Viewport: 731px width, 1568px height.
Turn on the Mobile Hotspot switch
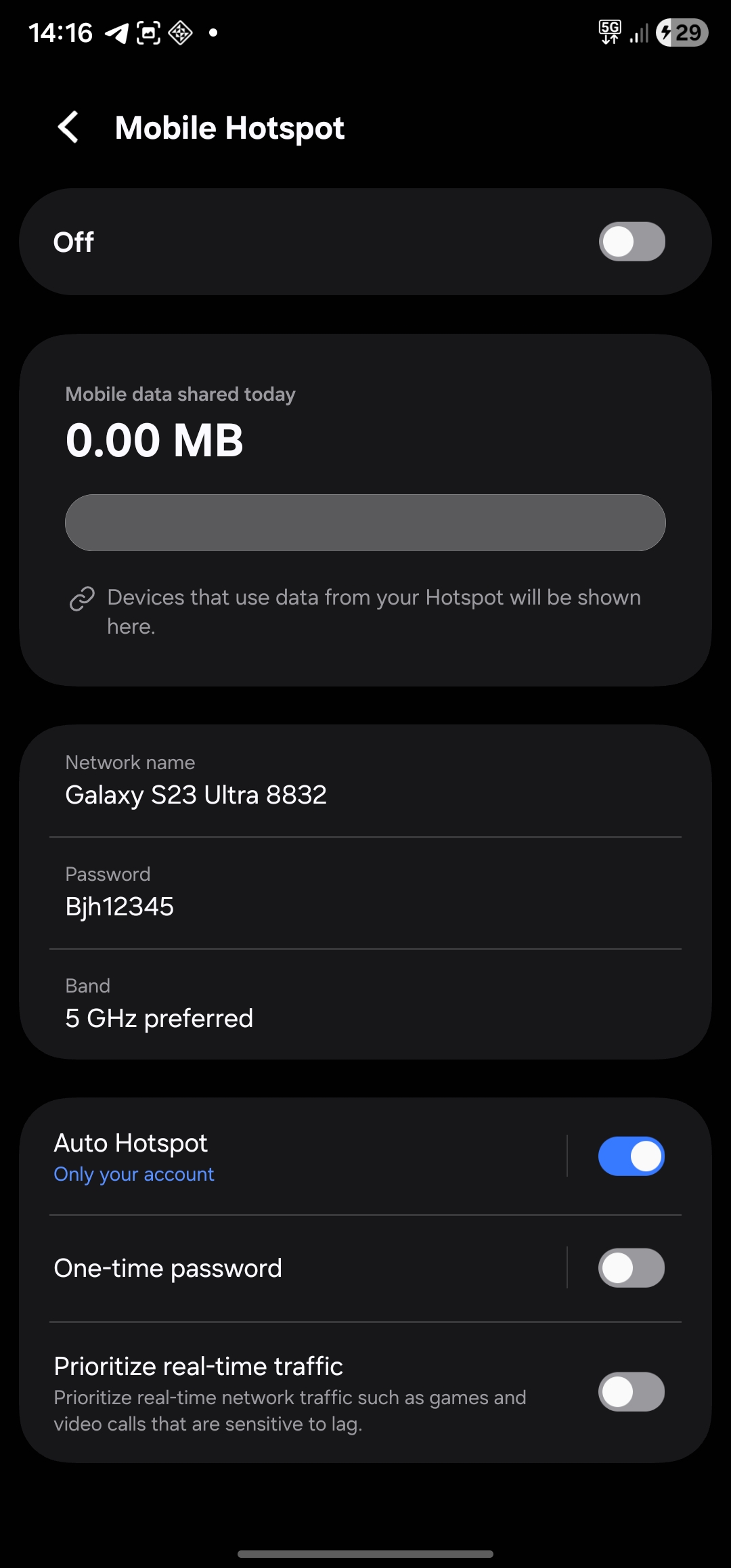coord(632,242)
